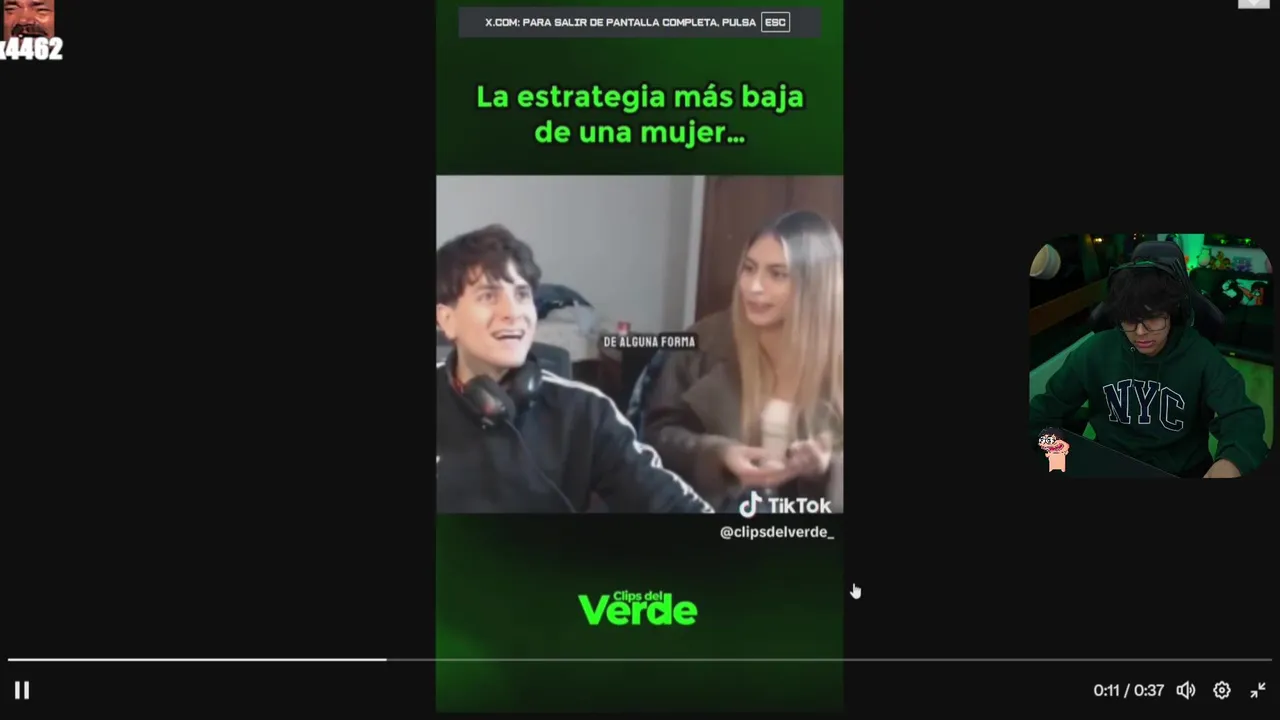Image resolution: width=1280 pixels, height=720 pixels.
Task: Mute the video sound
Action: [x=1185, y=690]
